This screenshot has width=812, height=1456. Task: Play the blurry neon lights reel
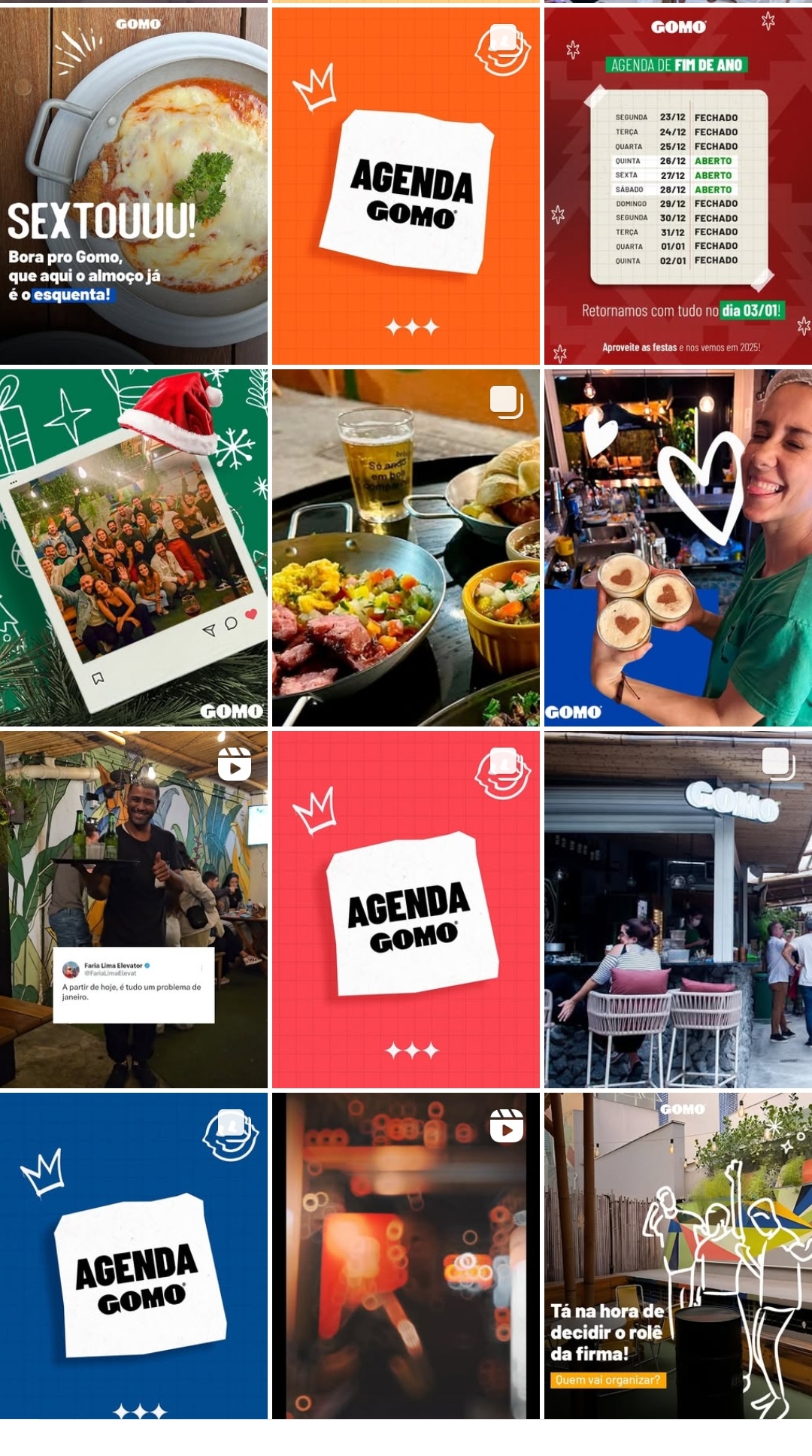tap(406, 1255)
